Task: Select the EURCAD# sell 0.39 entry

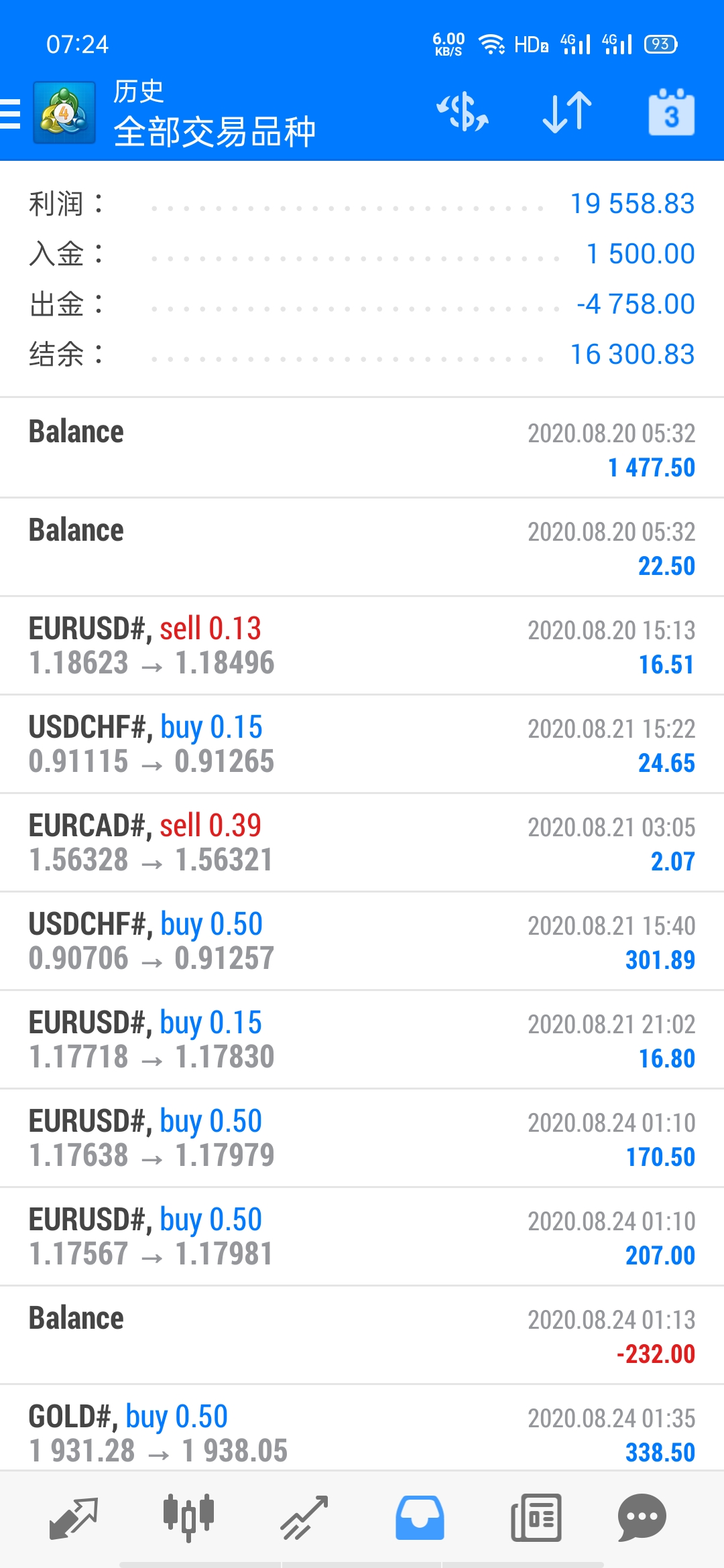Action: [x=362, y=843]
